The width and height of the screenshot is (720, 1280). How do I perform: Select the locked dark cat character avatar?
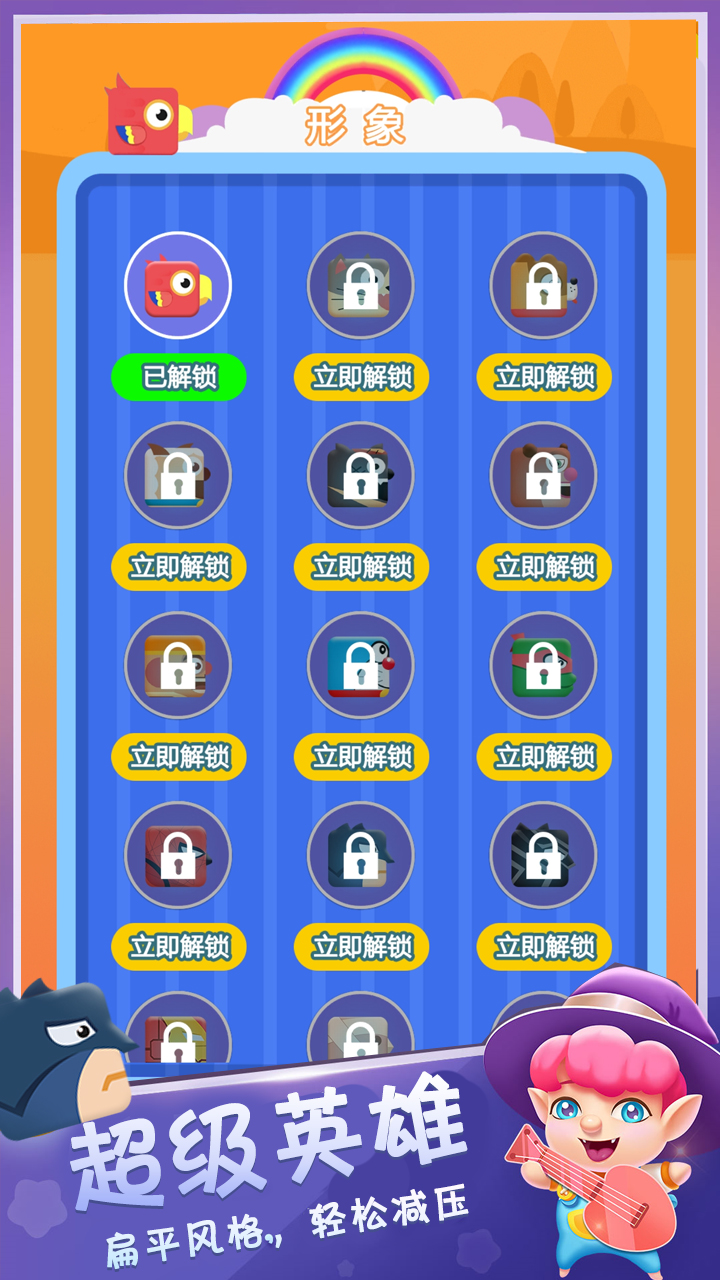(362, 476)
